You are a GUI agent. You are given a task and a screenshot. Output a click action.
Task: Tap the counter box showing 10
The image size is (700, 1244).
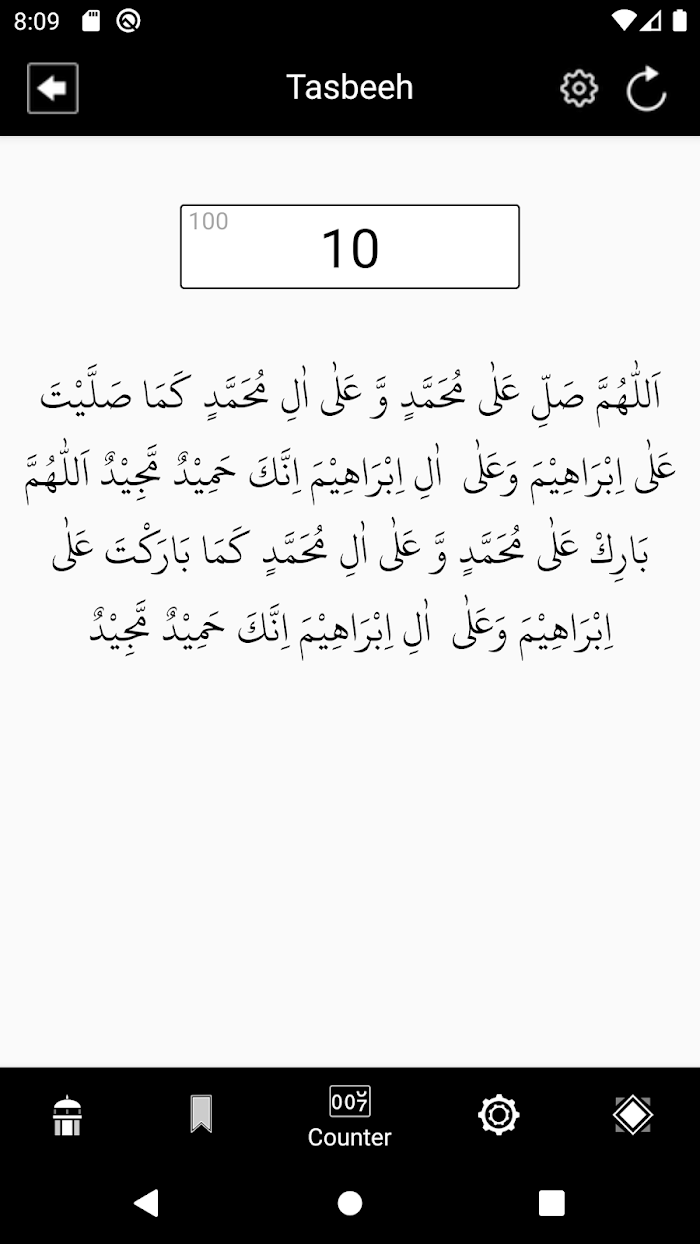tap(350, 247)
